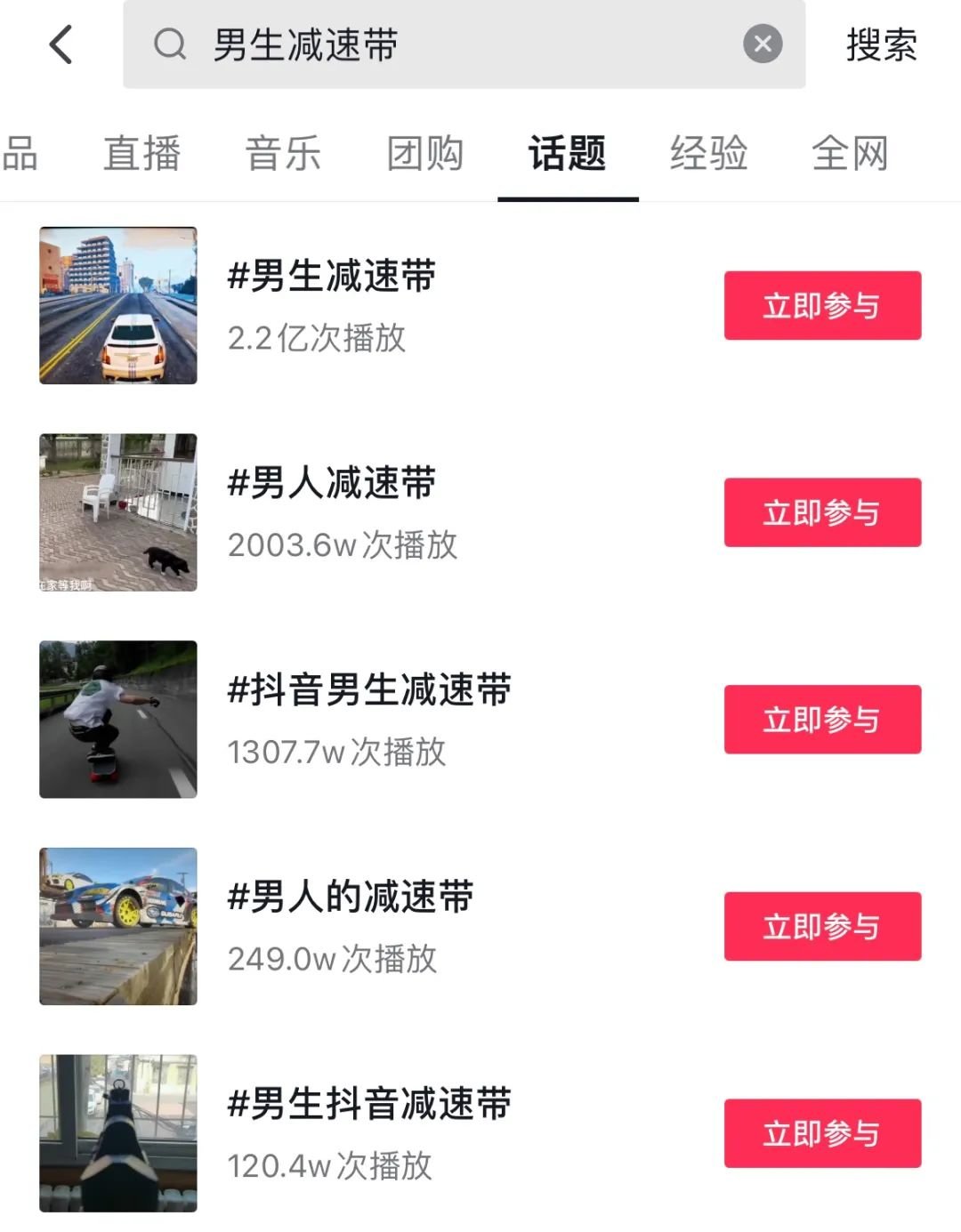This screenshot has height=1232, width=961.
Task: Tap 立即参与 for #男人的减速带
Action: tap(821, 926)
